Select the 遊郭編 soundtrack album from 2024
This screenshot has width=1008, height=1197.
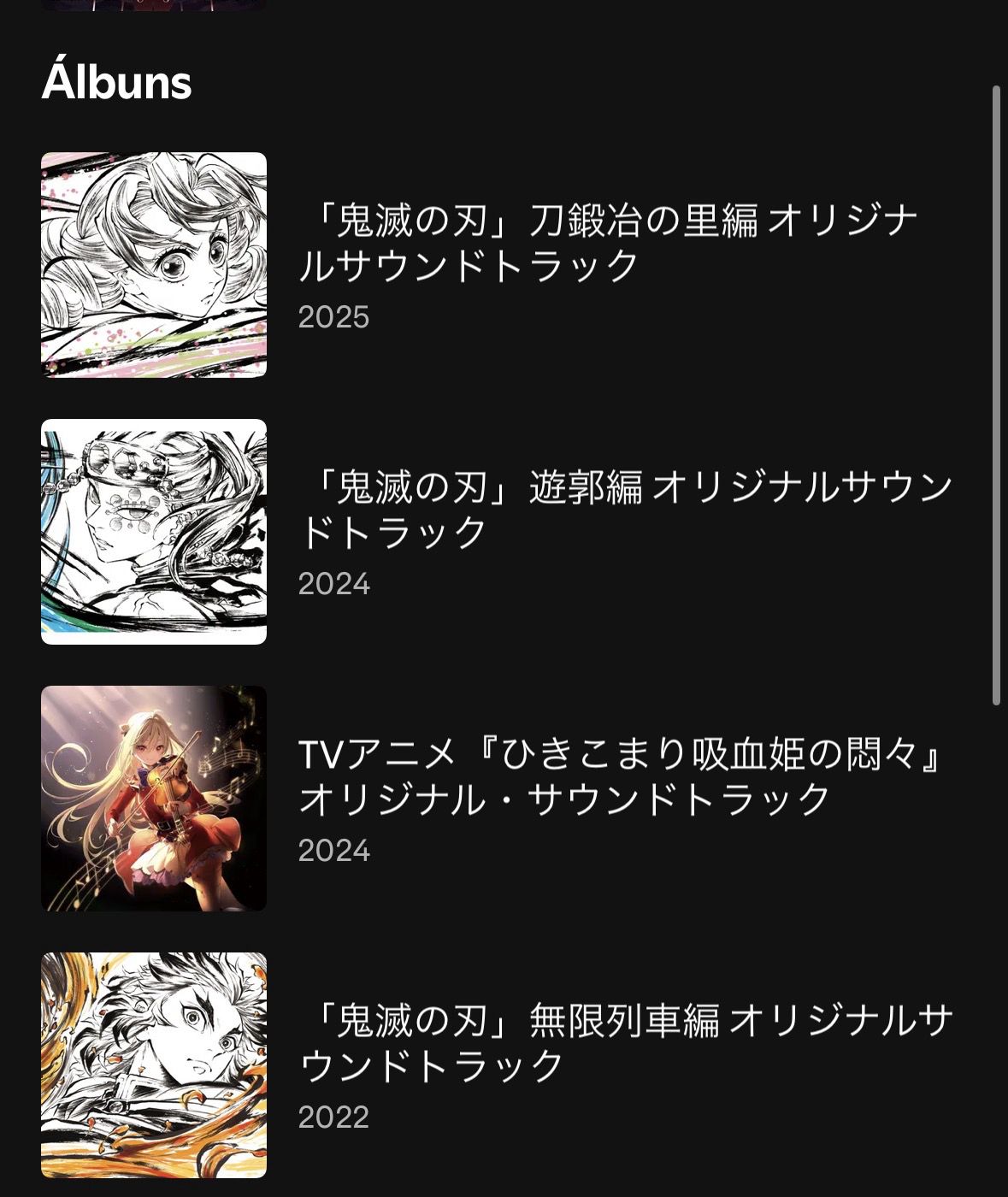(624, 510)
